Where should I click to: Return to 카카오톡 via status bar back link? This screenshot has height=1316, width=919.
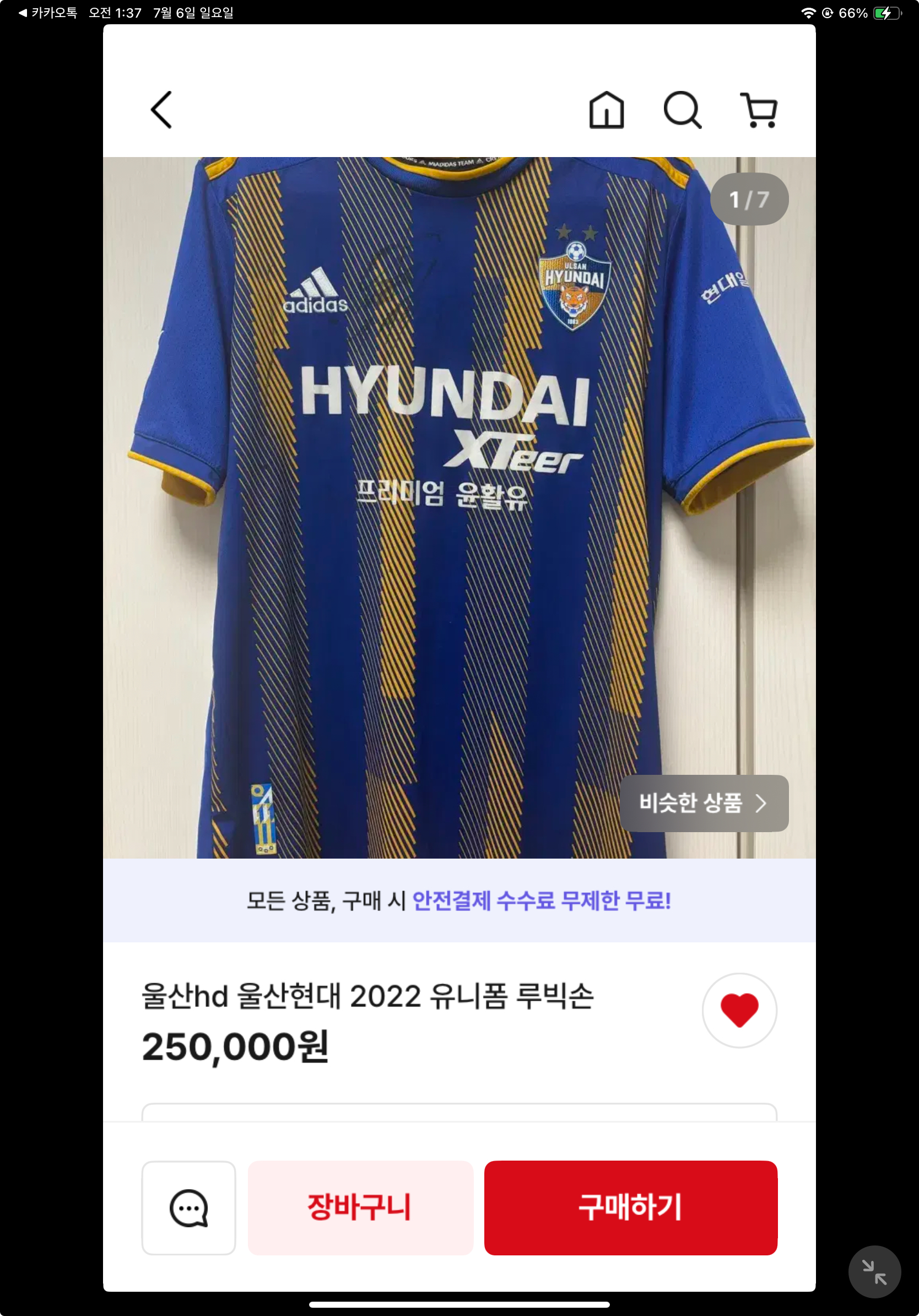click(x=48, y=13)
